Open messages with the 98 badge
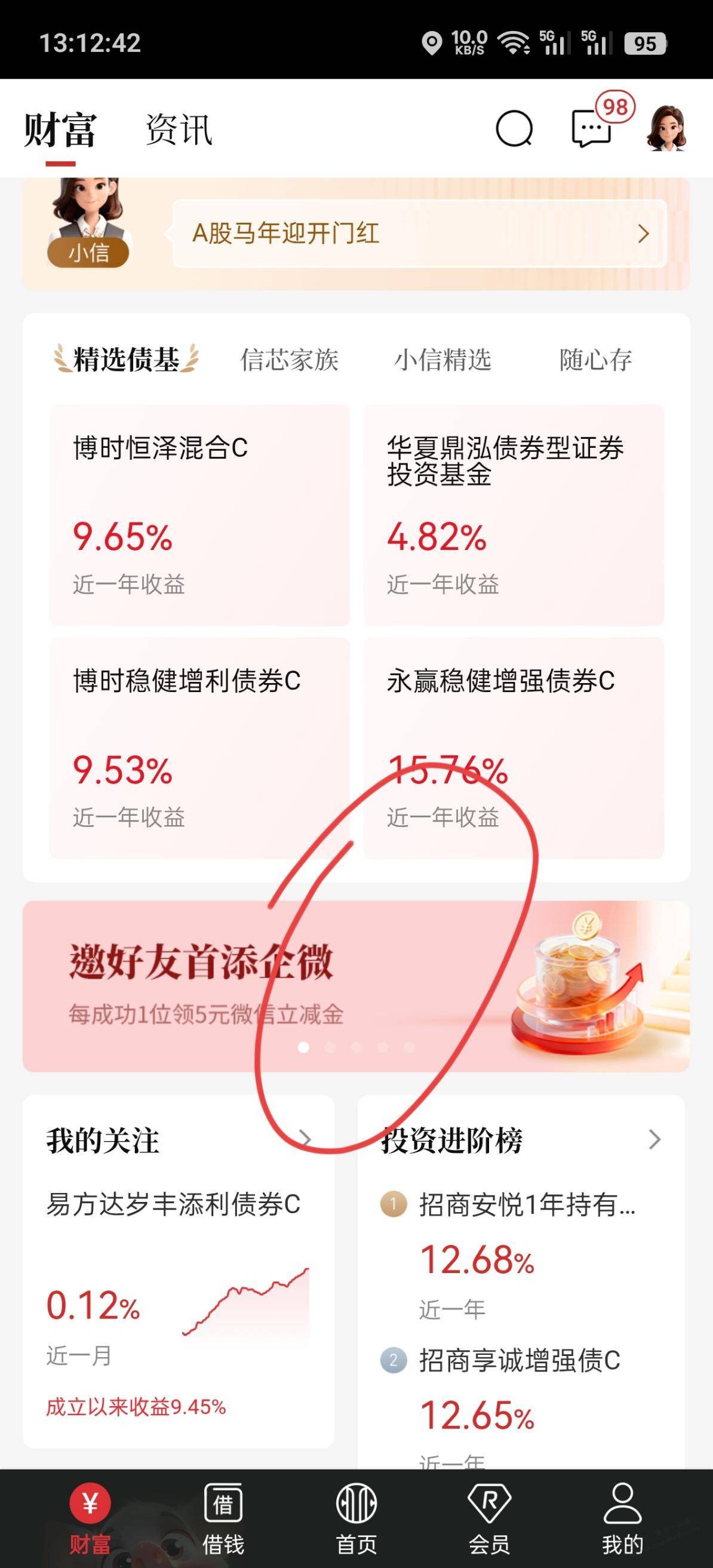713x1568 pixels. click(x=591, y=128)
